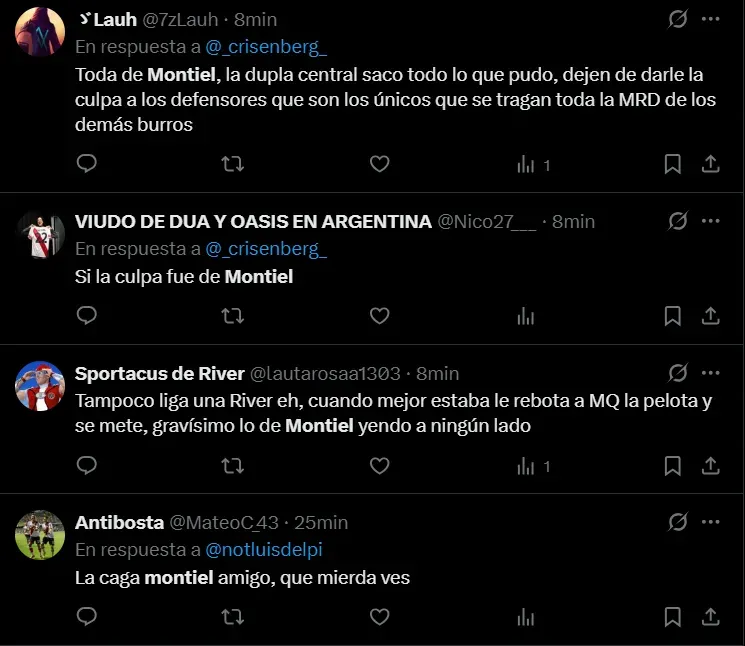The image size is (745, 646).
Task: Reply to Sportacus de River's tweet
Action: pyautogui.click(x=87, y=466)
